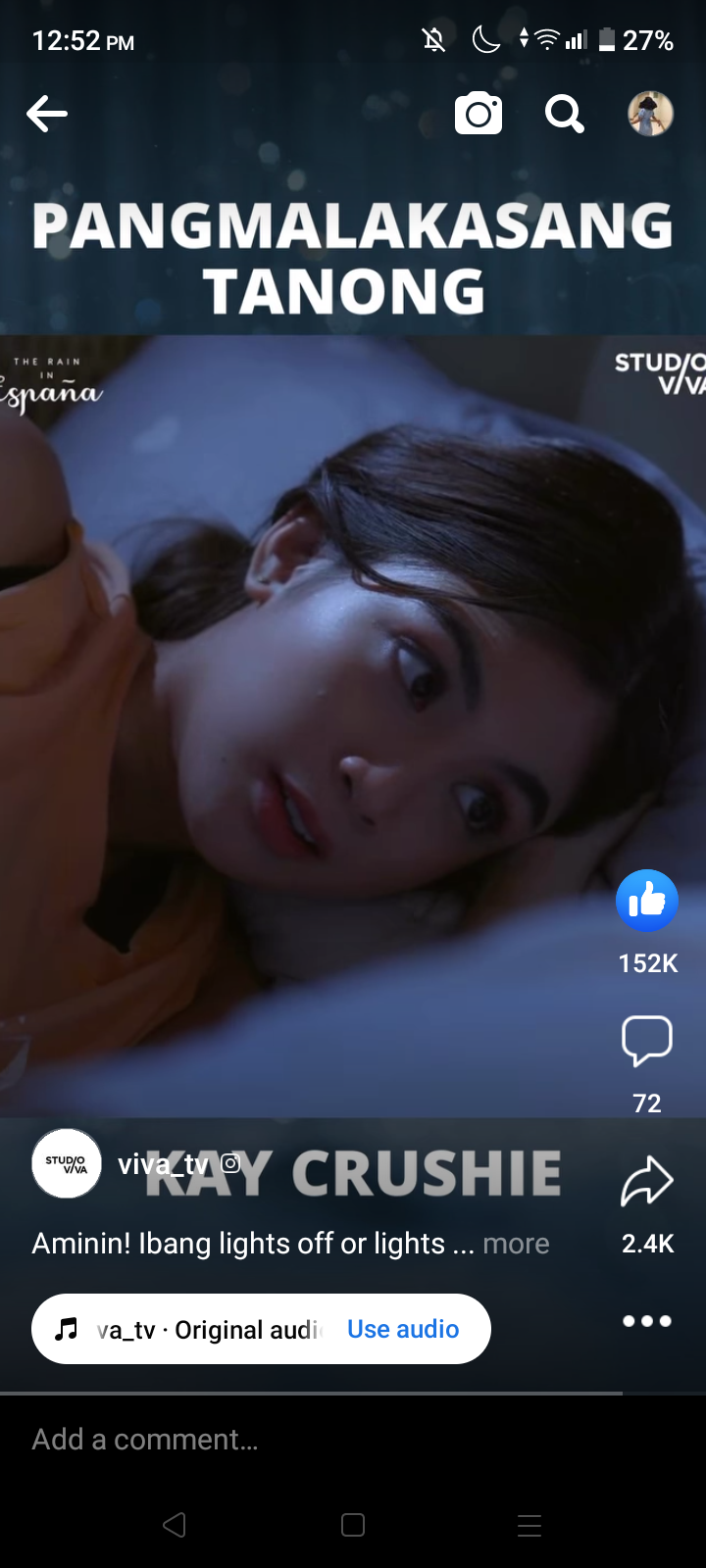The image size is (706, 1568).
Task: Go back using the top arrow
Action: point(47,115)
